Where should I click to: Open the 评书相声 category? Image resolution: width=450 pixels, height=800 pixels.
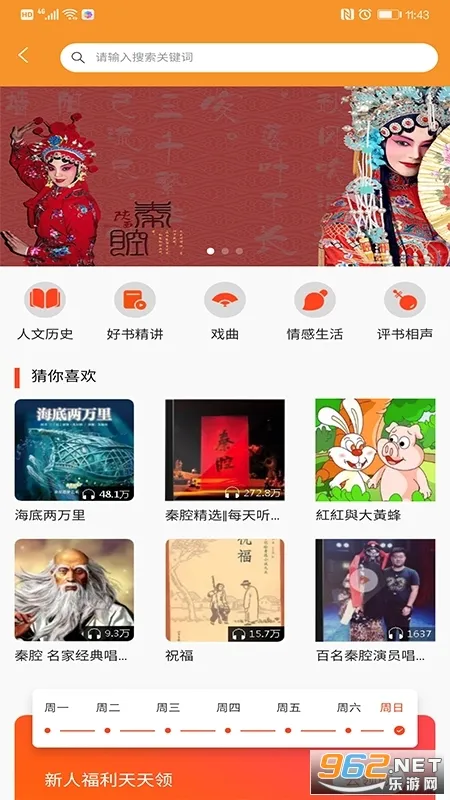tap(405, 312)
